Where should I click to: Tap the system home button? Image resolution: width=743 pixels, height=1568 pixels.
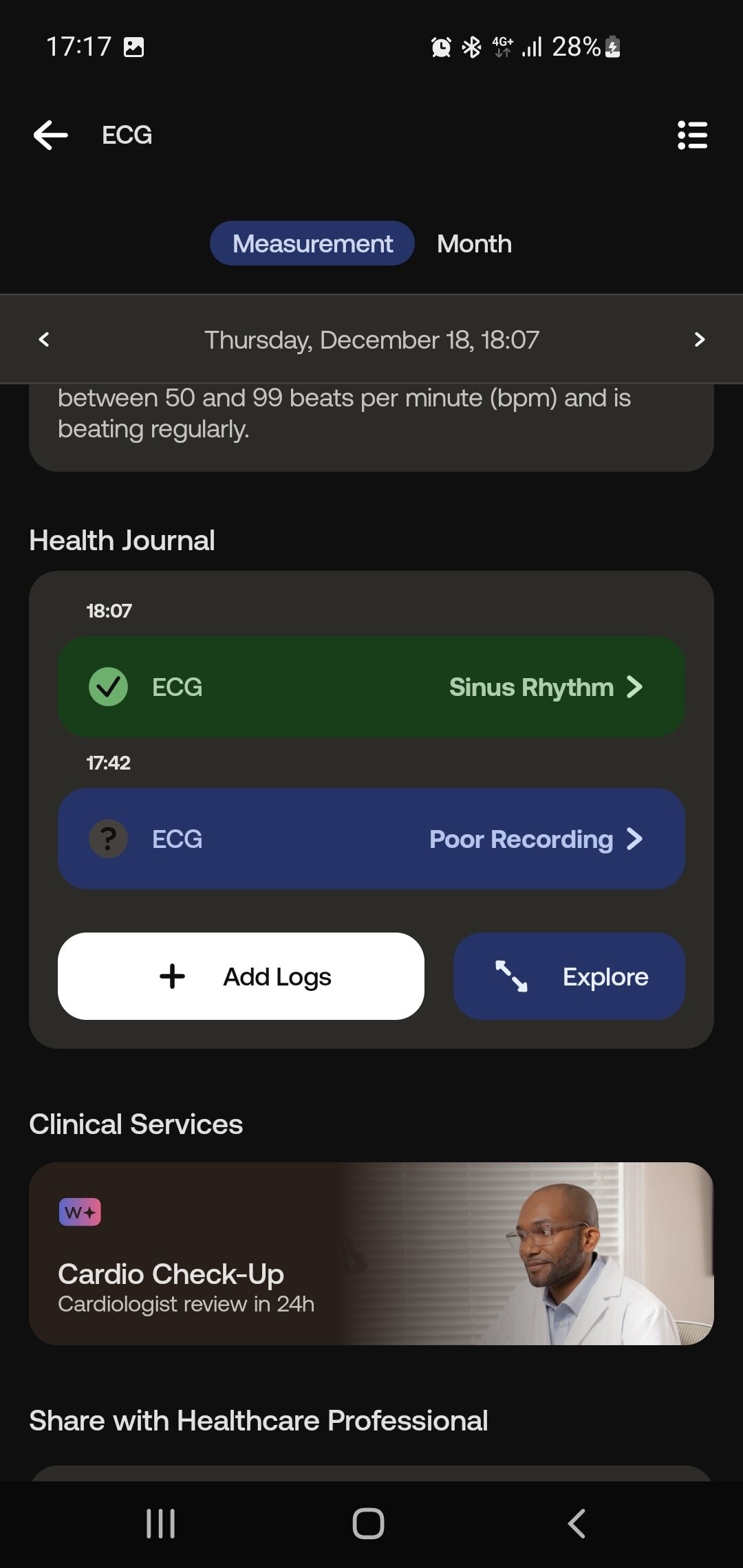(x=368, y=1523)
